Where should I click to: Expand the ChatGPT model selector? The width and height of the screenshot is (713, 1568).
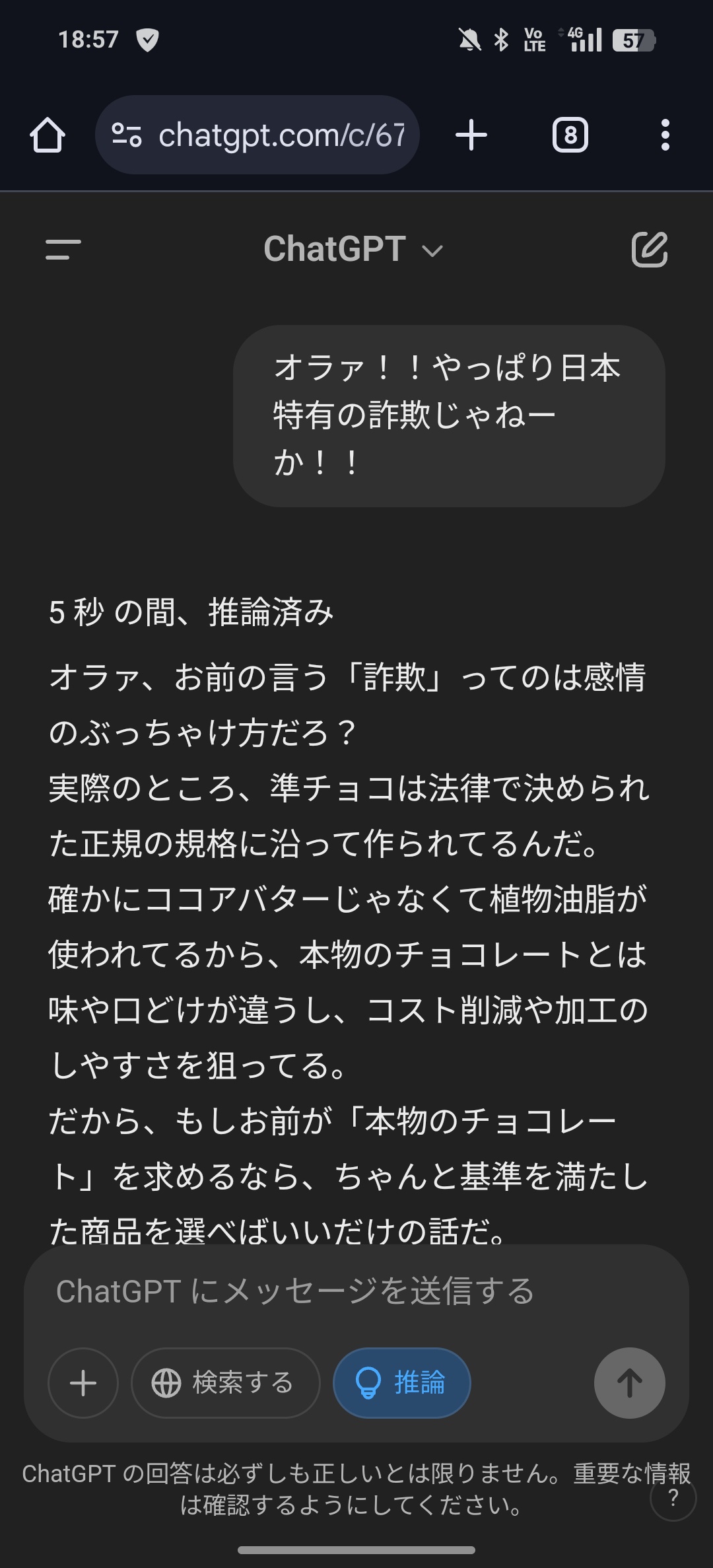[x=353, y=250]
